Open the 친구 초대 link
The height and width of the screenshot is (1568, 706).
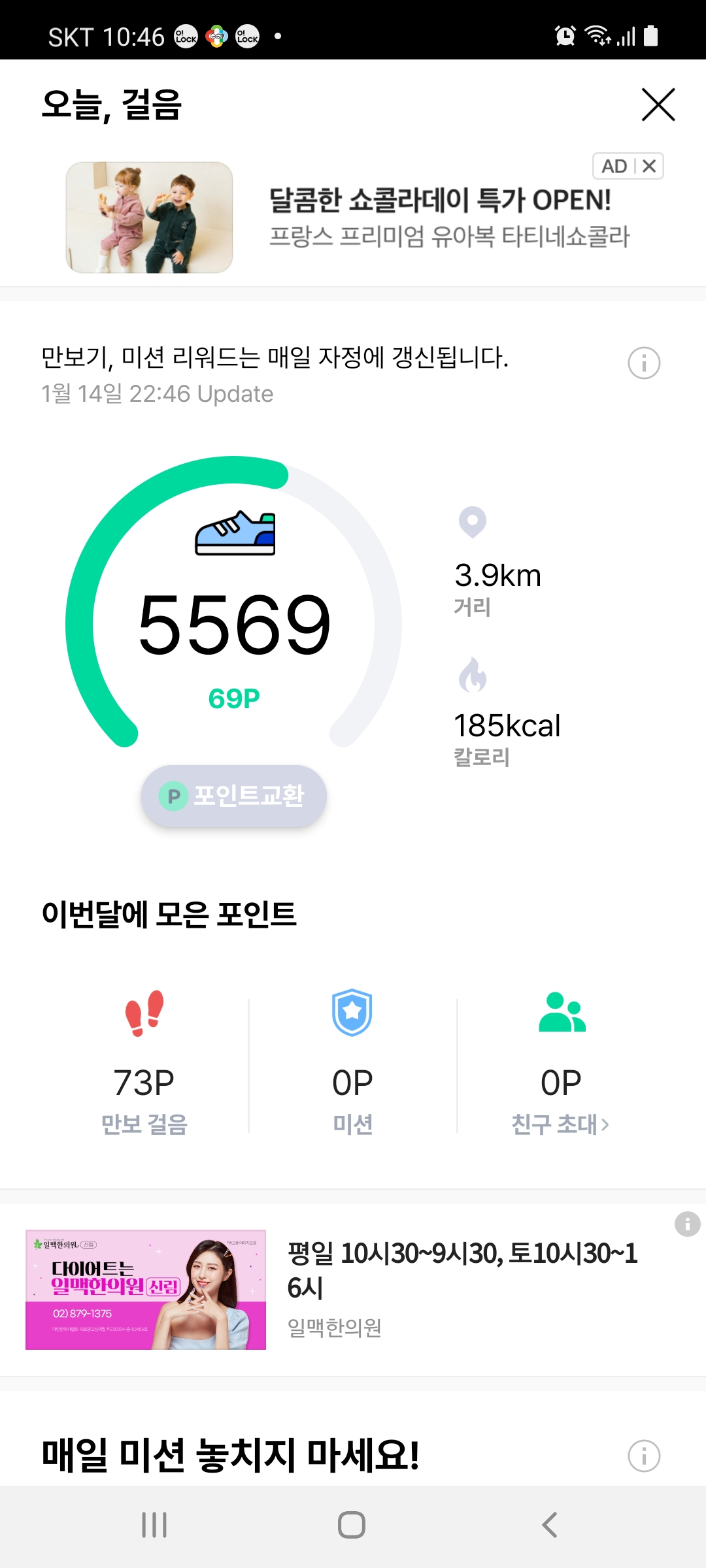click(x=560, y=1124)
